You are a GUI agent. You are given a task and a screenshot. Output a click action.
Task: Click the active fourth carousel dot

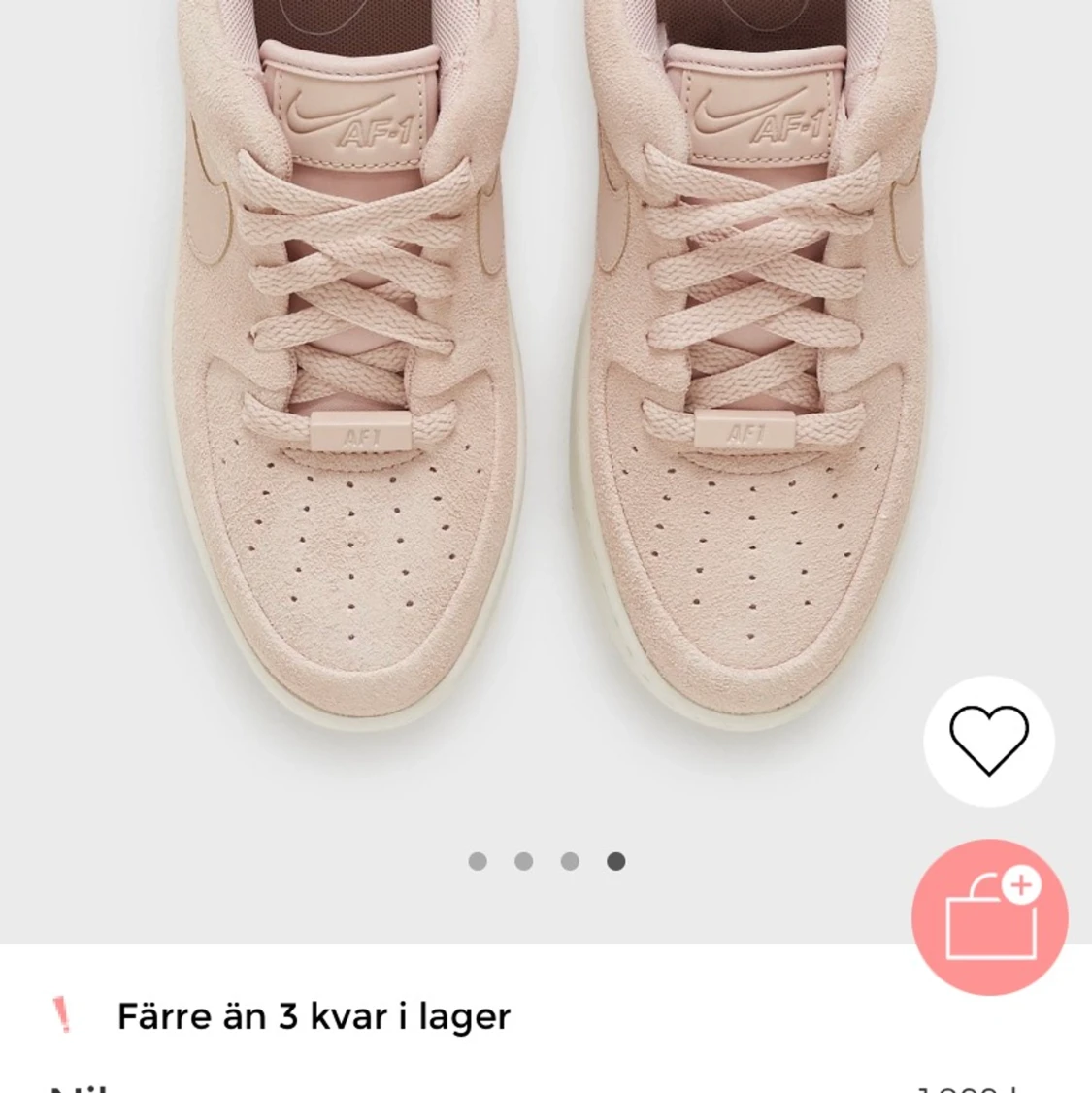(616, 859)
